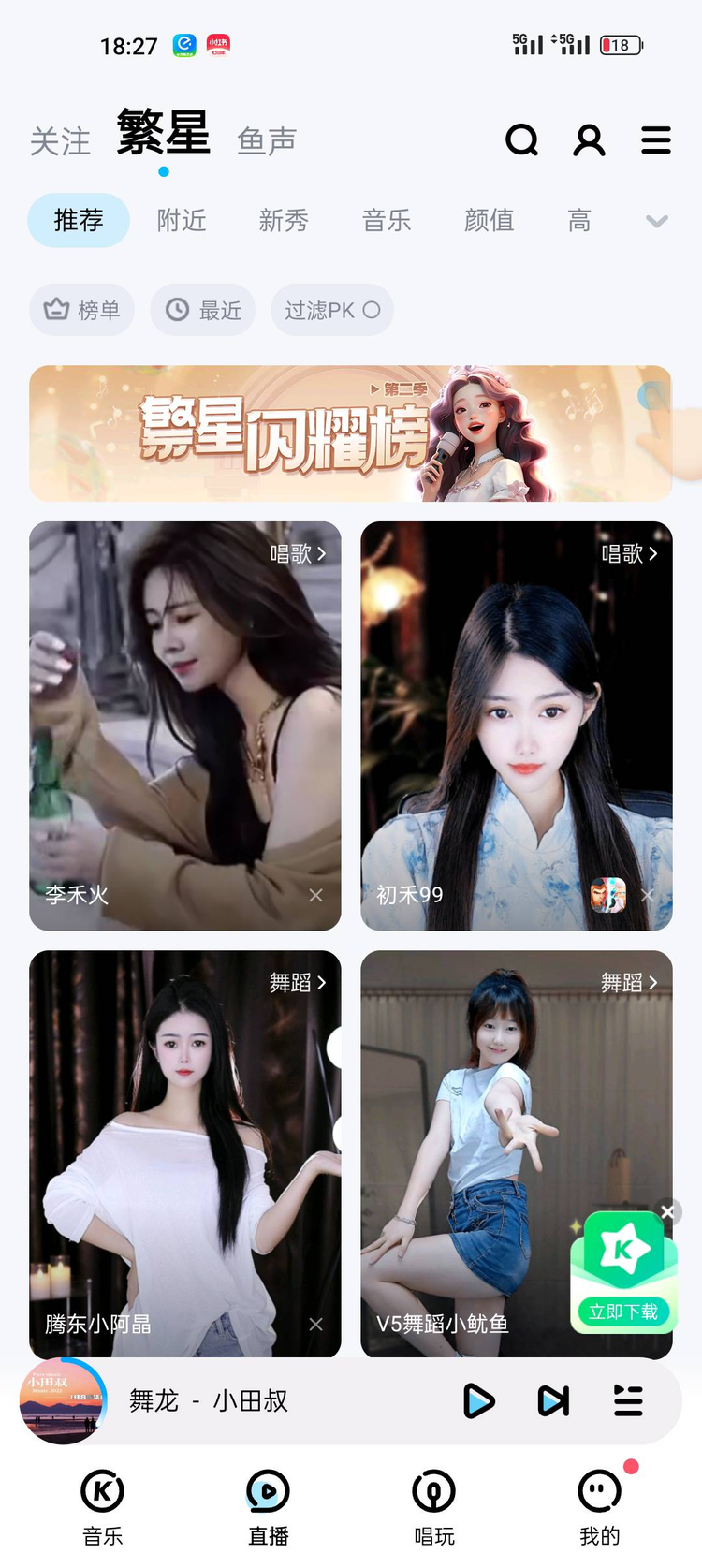Open the search icon
This screenshot has height=1568, width=702.
point(522,139)
